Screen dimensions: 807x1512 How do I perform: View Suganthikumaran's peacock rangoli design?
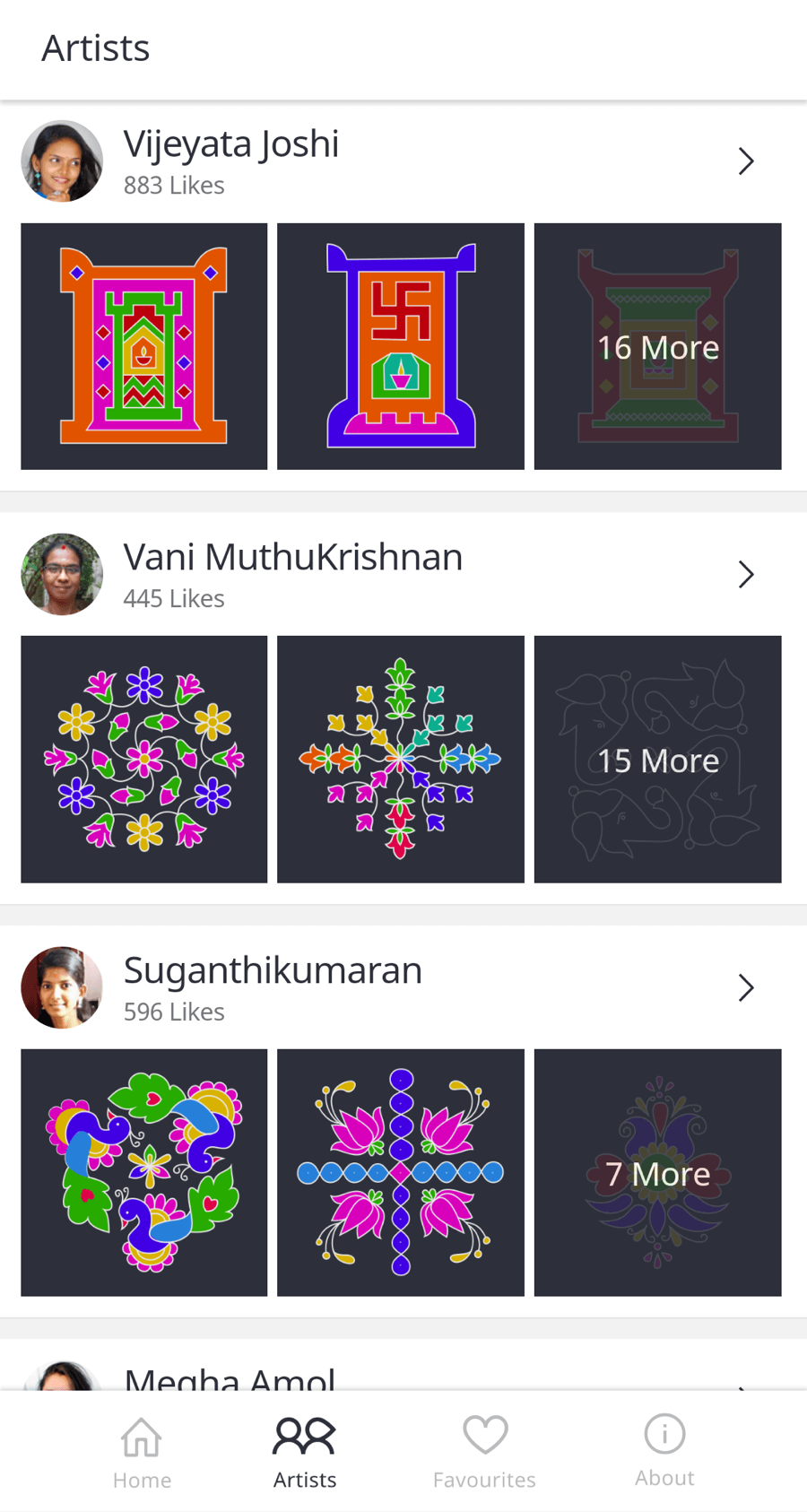click(144, 1172)
